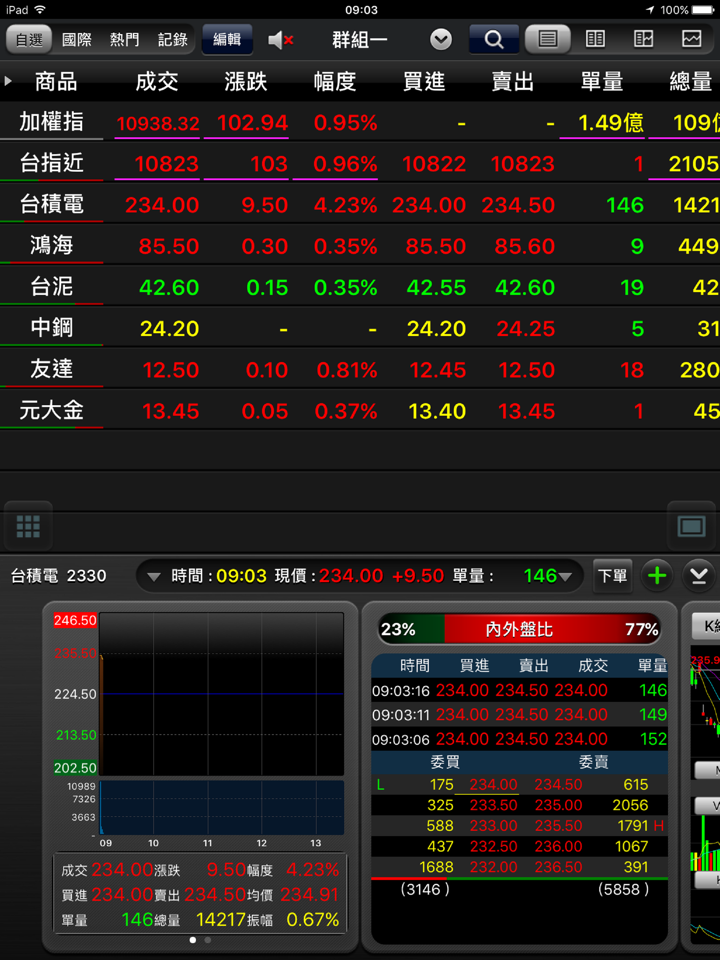Switch to the 國際 tab

[77, 40]
